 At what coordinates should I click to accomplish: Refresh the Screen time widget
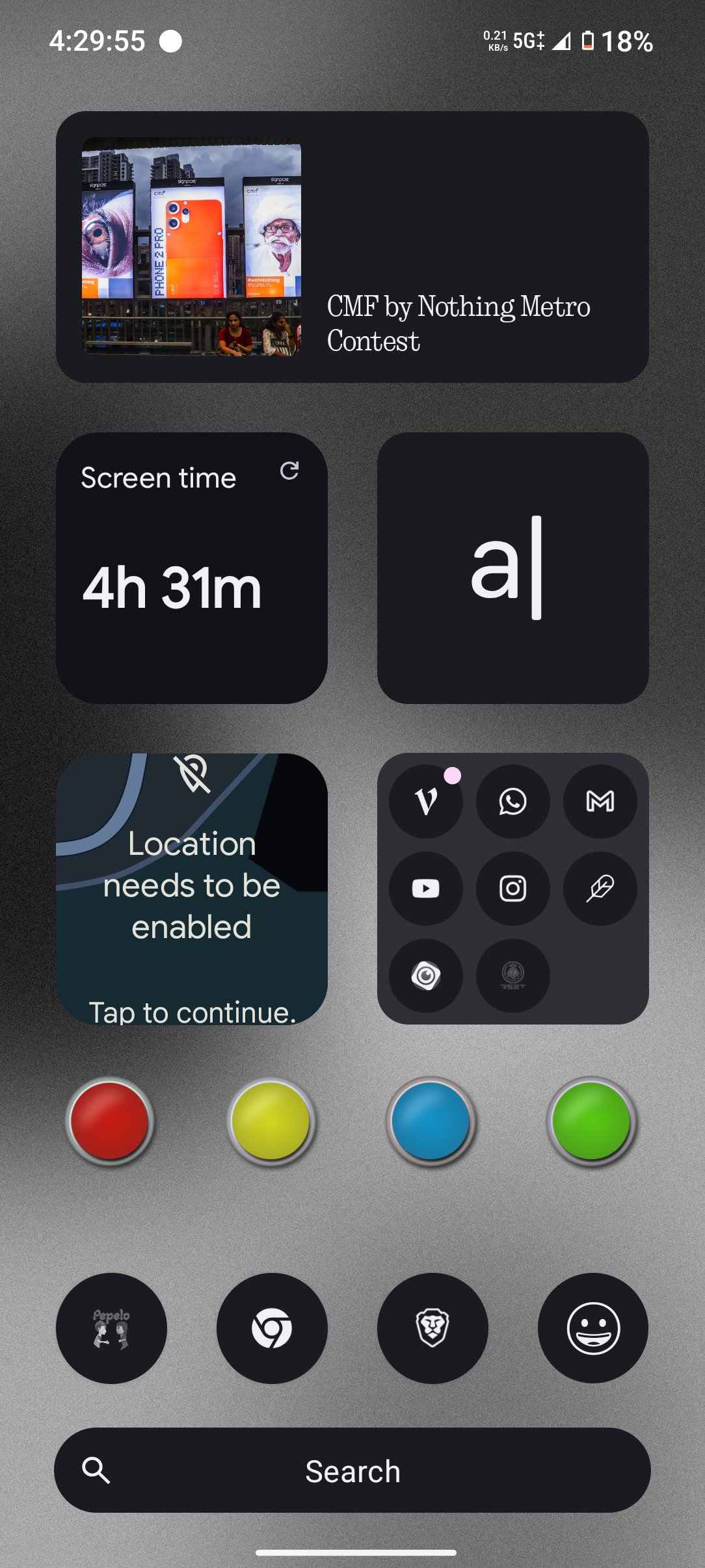pyautogui.click(x=289, y=471)
